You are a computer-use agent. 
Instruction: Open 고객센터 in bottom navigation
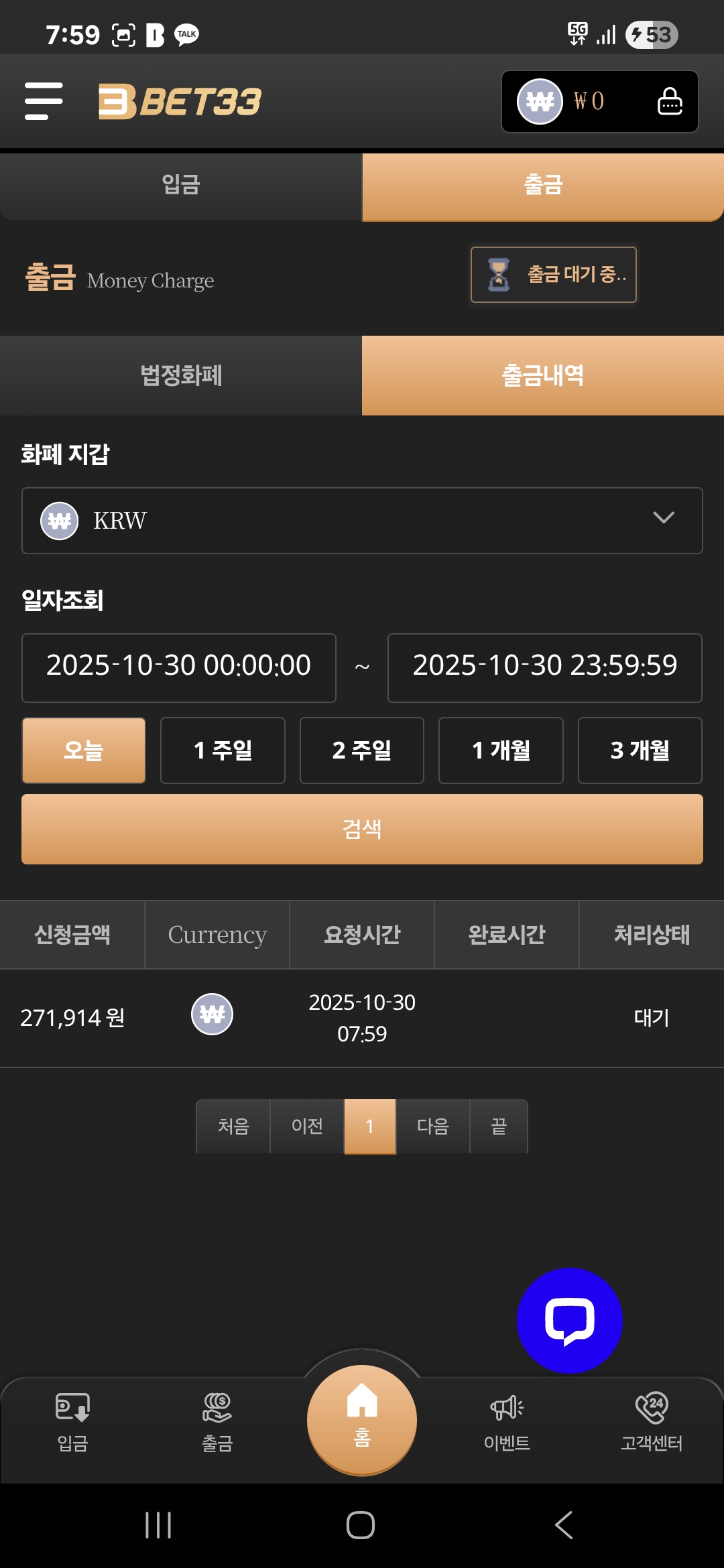[x=651, y=1421]
